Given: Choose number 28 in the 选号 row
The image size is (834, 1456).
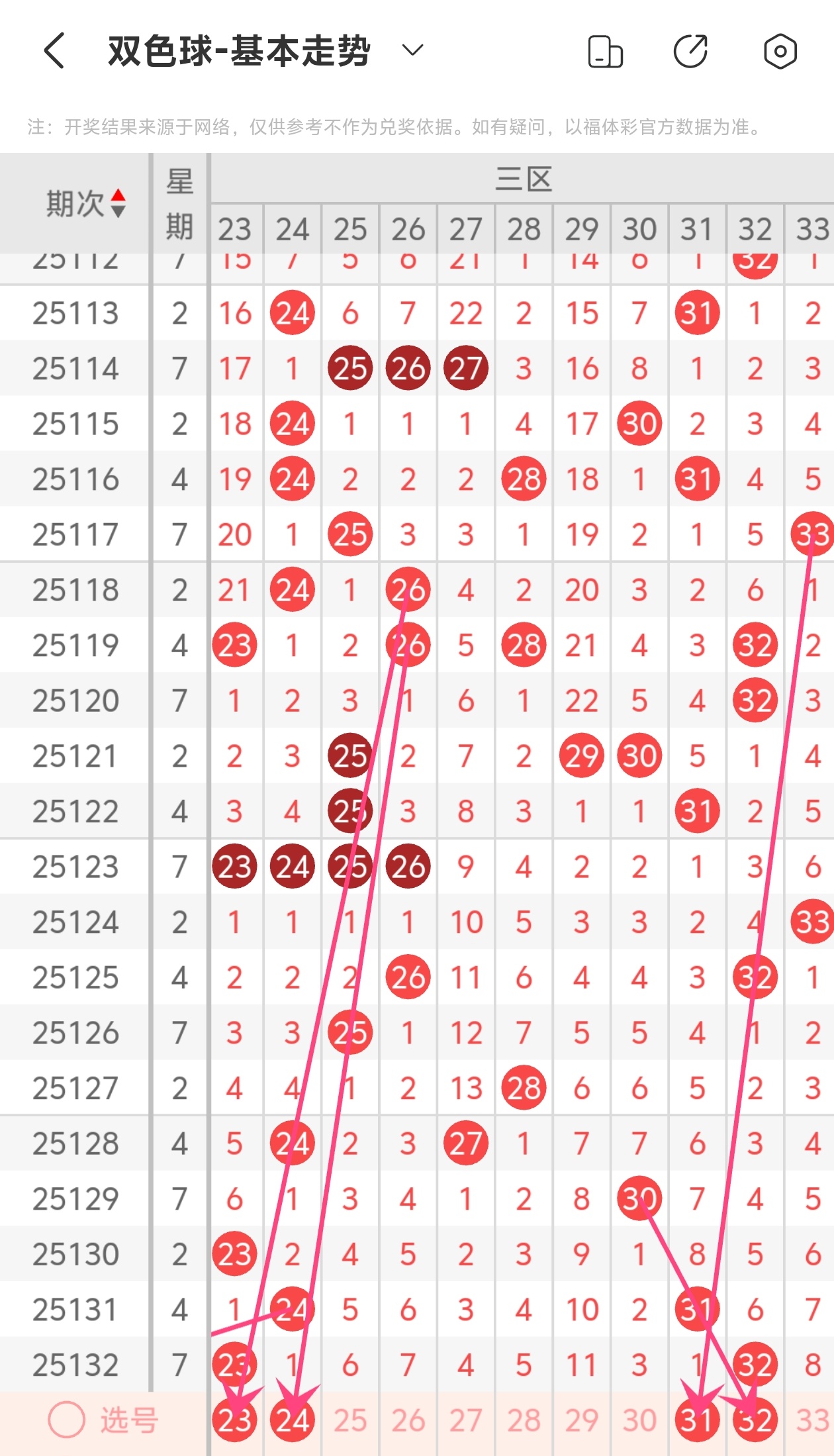Looking at the screenshot, I should pos(524,1420).
